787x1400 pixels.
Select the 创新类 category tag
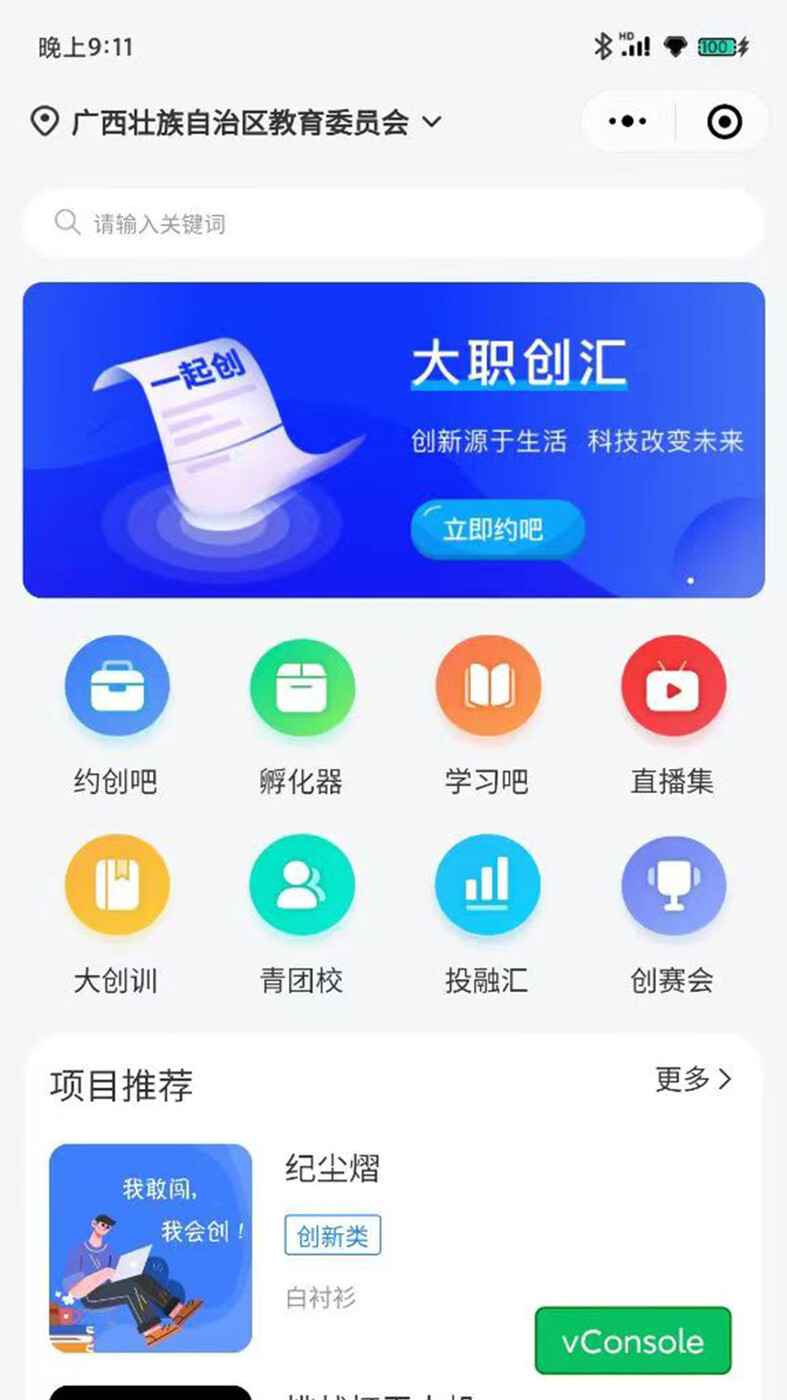(331, 1236)
